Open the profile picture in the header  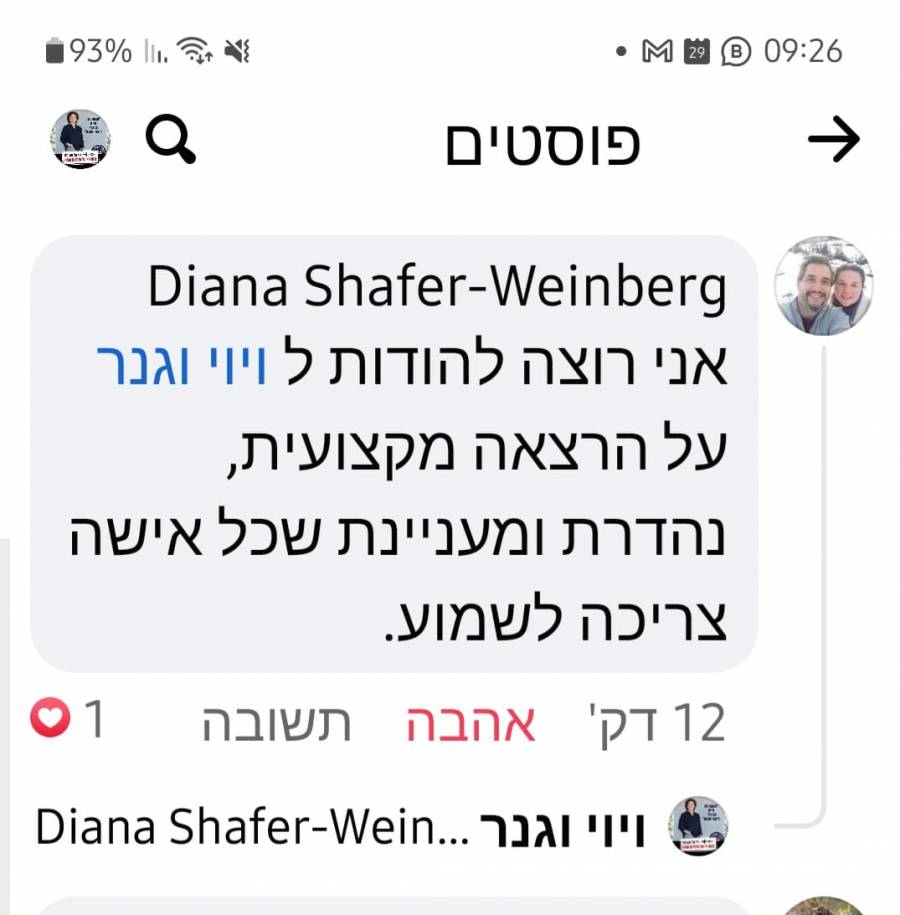coord(81,139)
